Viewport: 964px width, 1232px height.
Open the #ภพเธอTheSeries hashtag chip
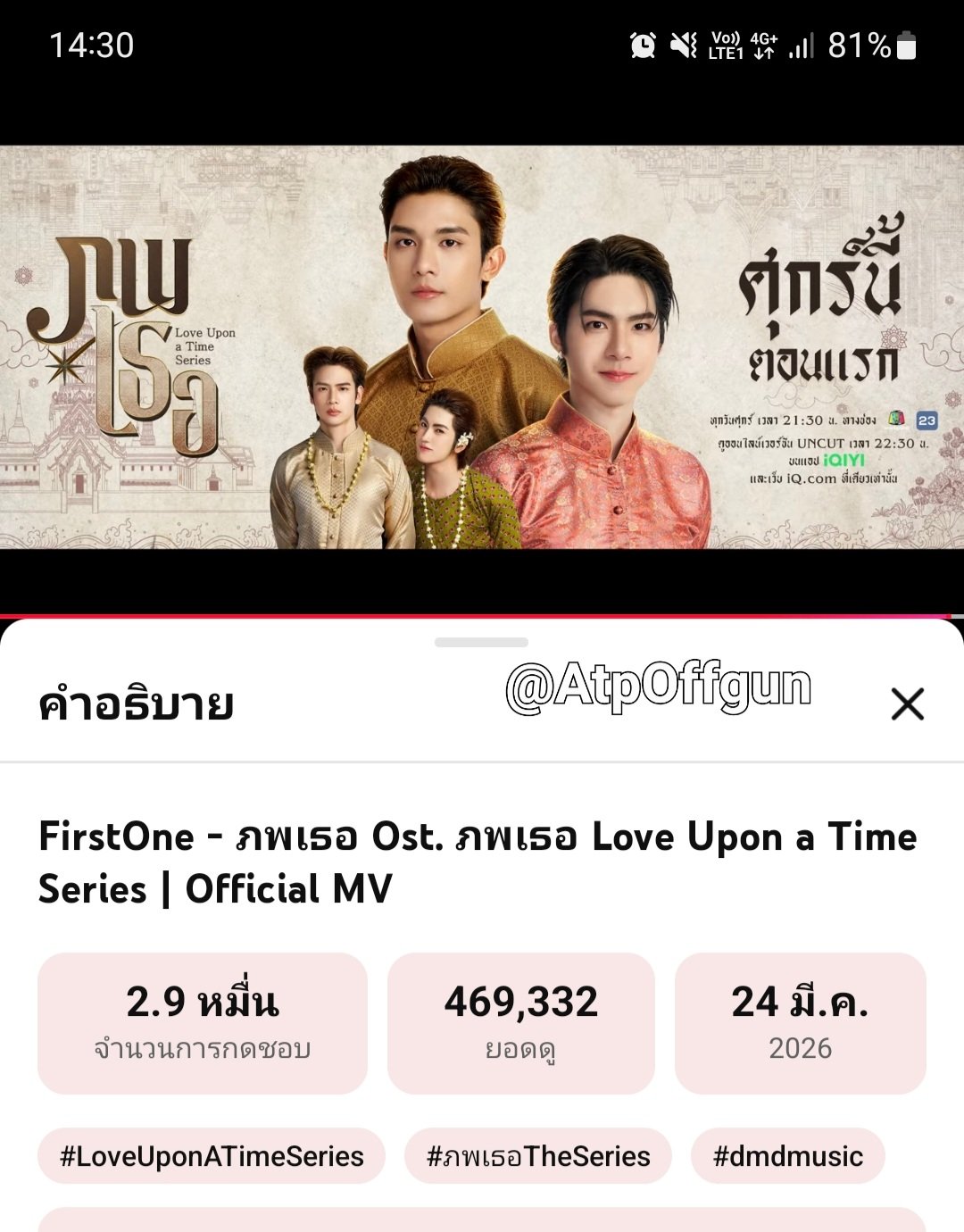(x=538, y=1156)
